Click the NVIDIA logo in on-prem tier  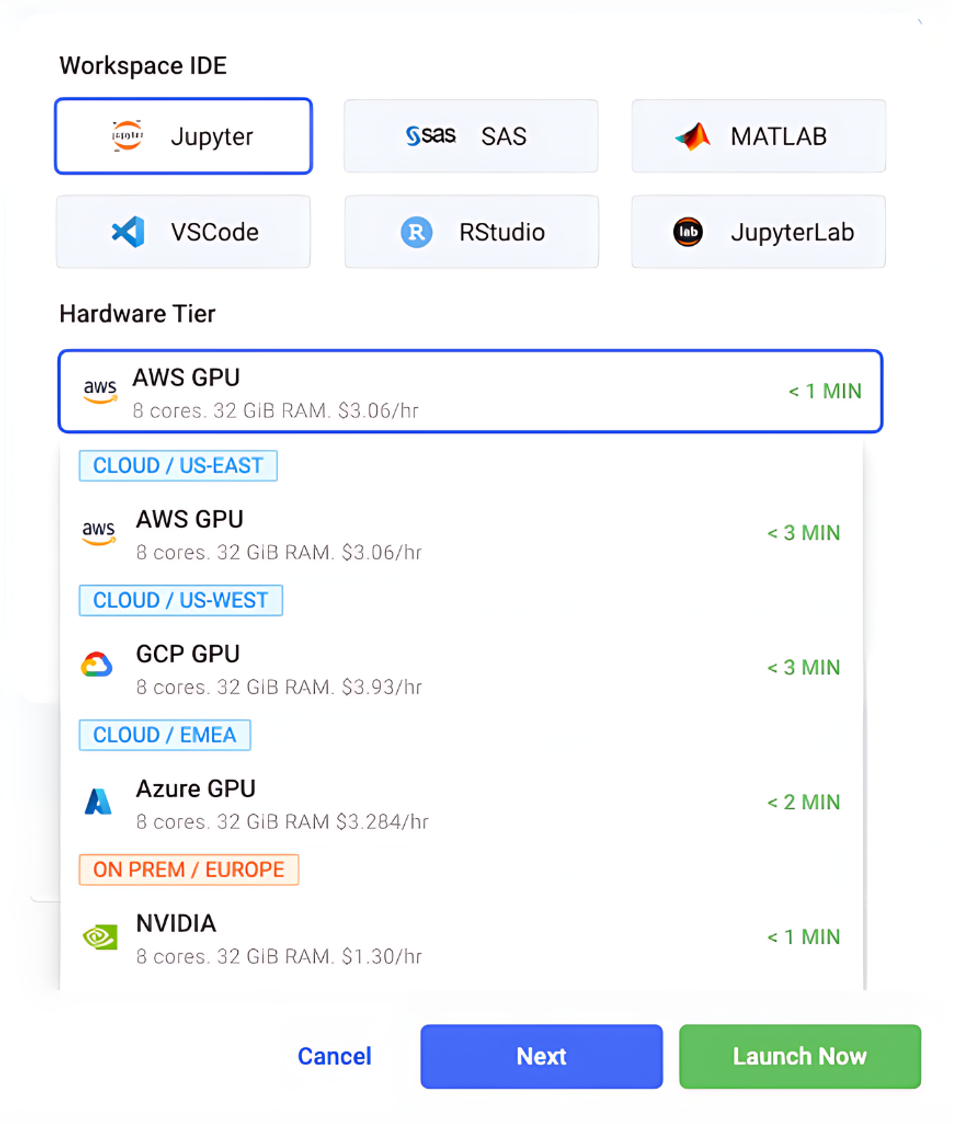(x=98, y=936)
